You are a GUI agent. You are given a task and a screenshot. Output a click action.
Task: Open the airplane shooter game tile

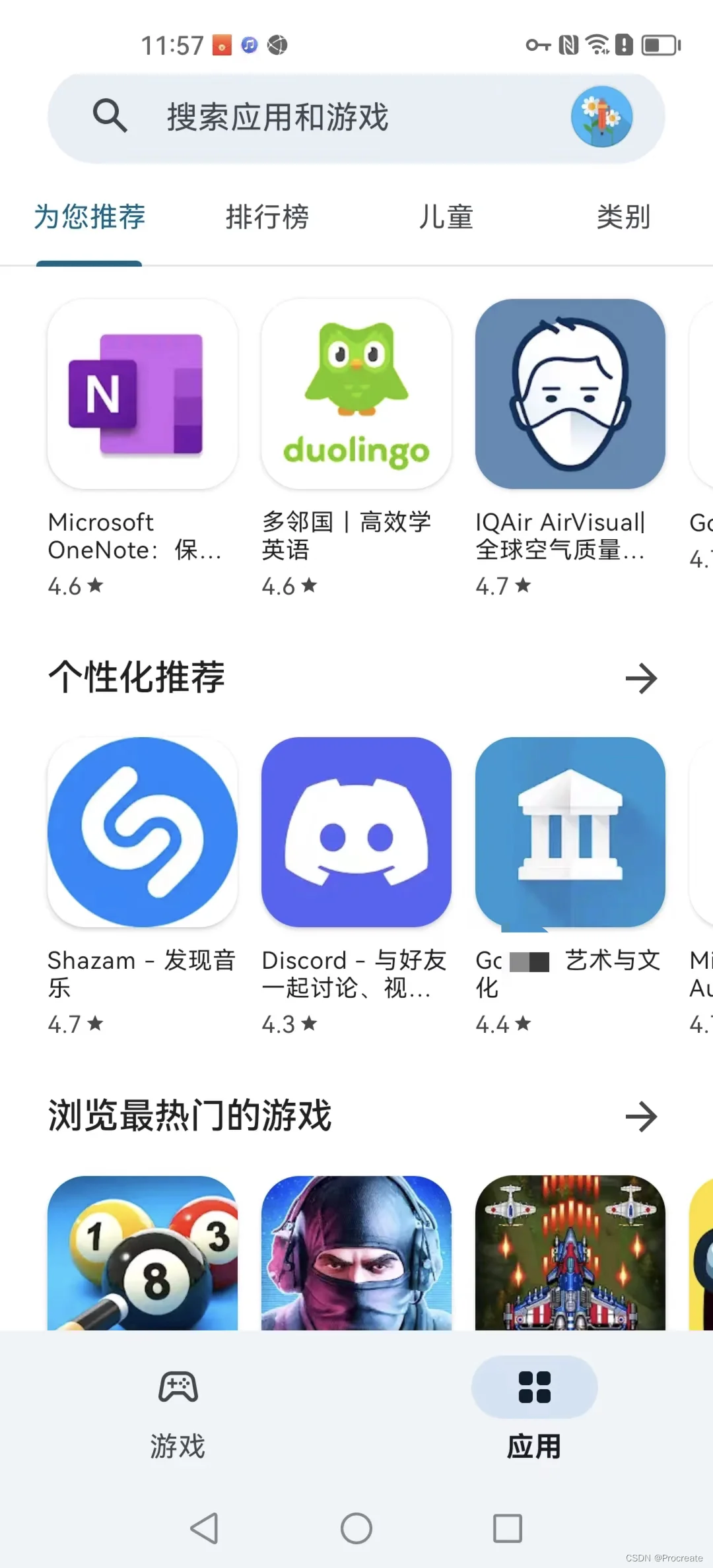click(x=570, y=1253)
